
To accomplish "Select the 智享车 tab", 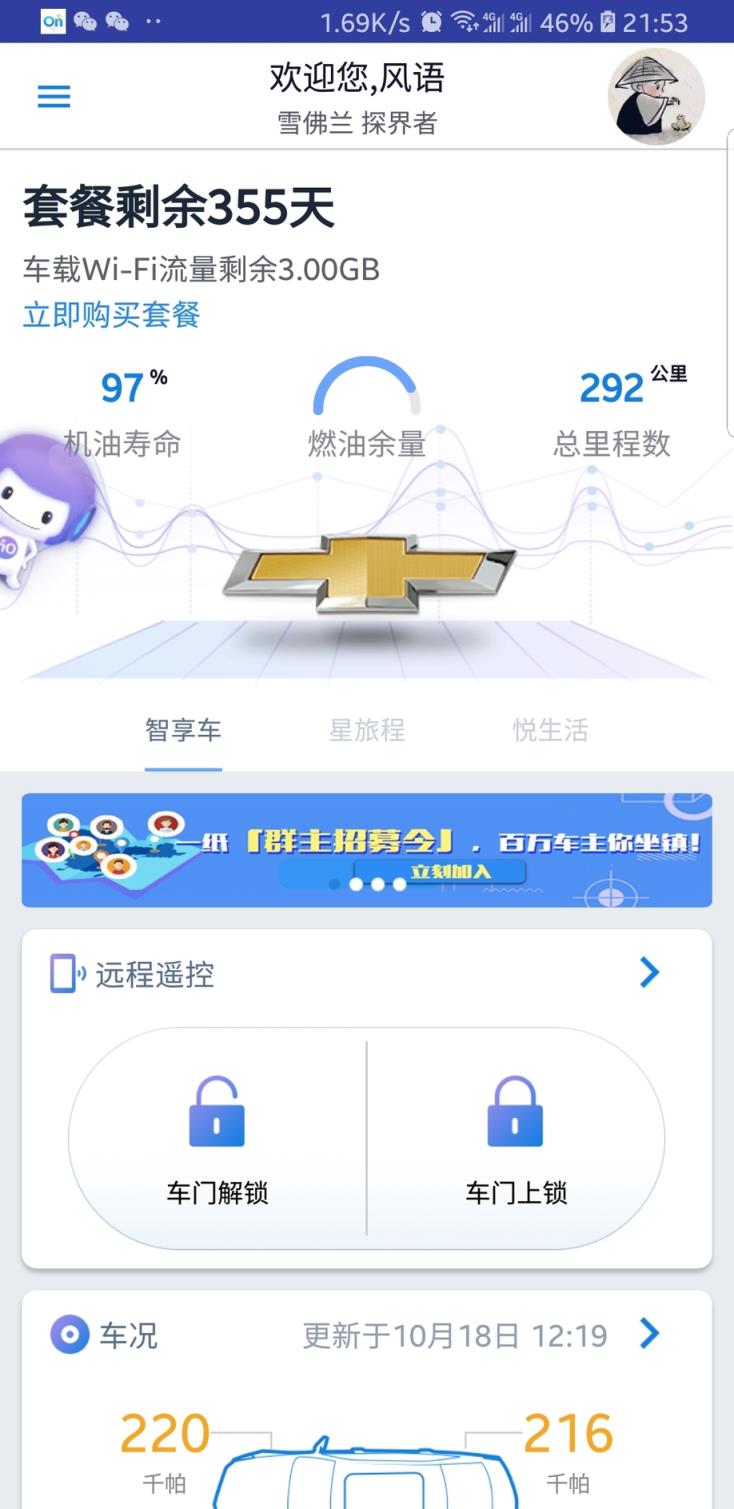I will 183,731.
